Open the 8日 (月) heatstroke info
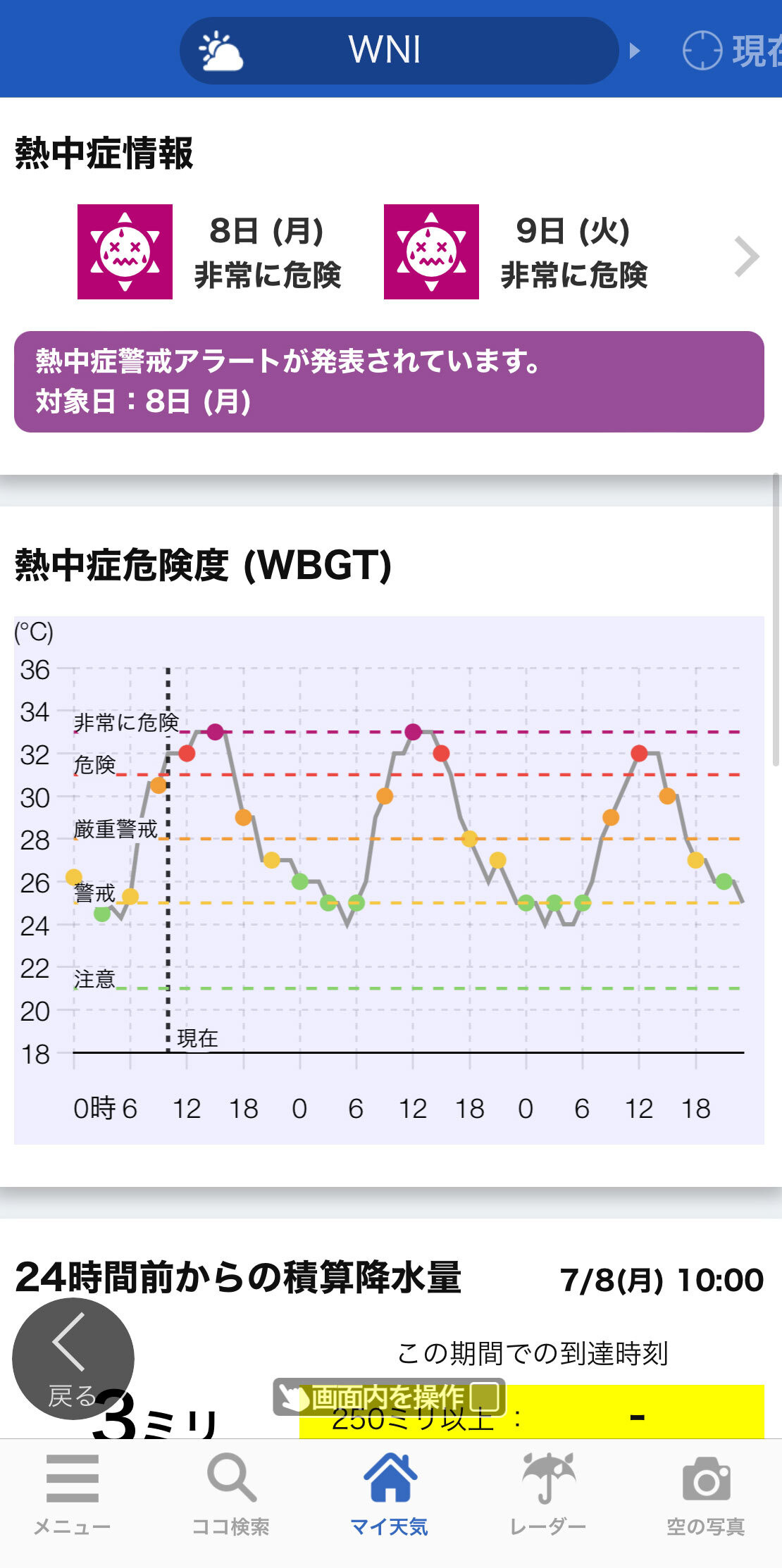 click(x=210, y=252)
